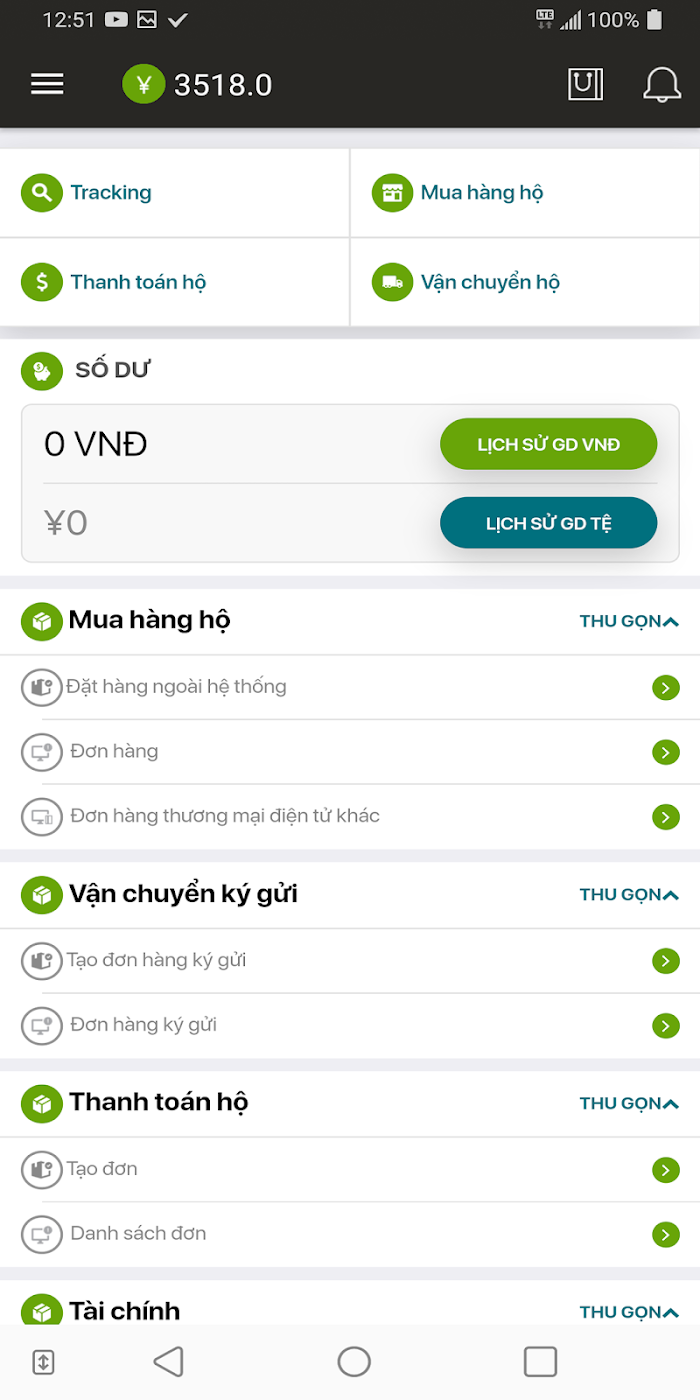This screenshot has width=700, height=1400.
Task: Collapse the Vận chuyển ký gửi section
Action: point(629,895)
